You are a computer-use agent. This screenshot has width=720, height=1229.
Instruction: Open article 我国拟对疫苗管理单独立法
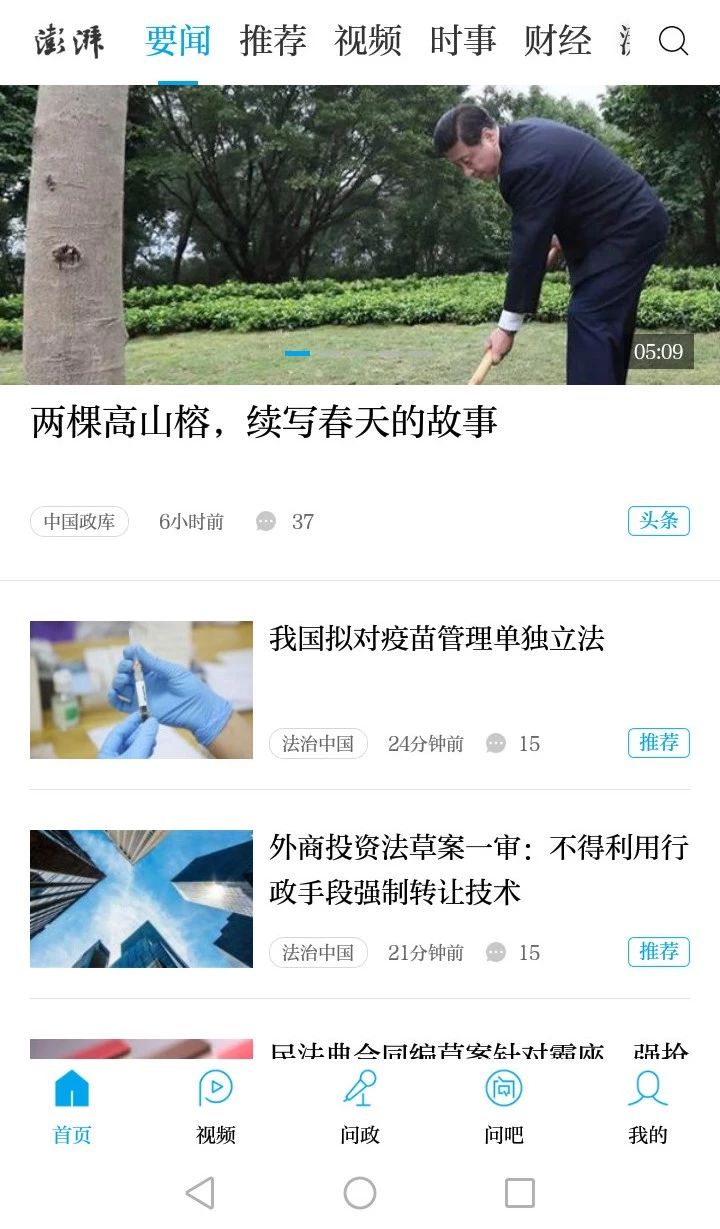(x=437, y=639)
